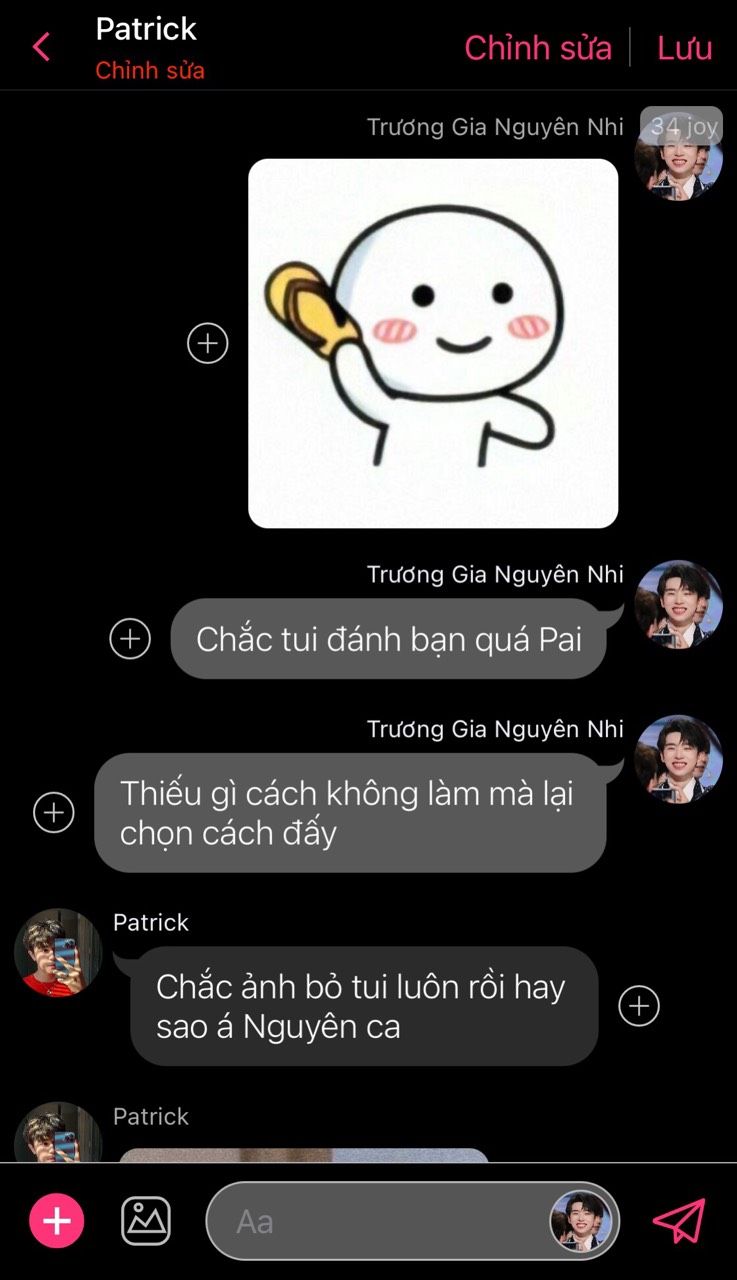Tap red Chỉnh sửa under Patrick's name
737x1280 pixels.
coord(150,71)
